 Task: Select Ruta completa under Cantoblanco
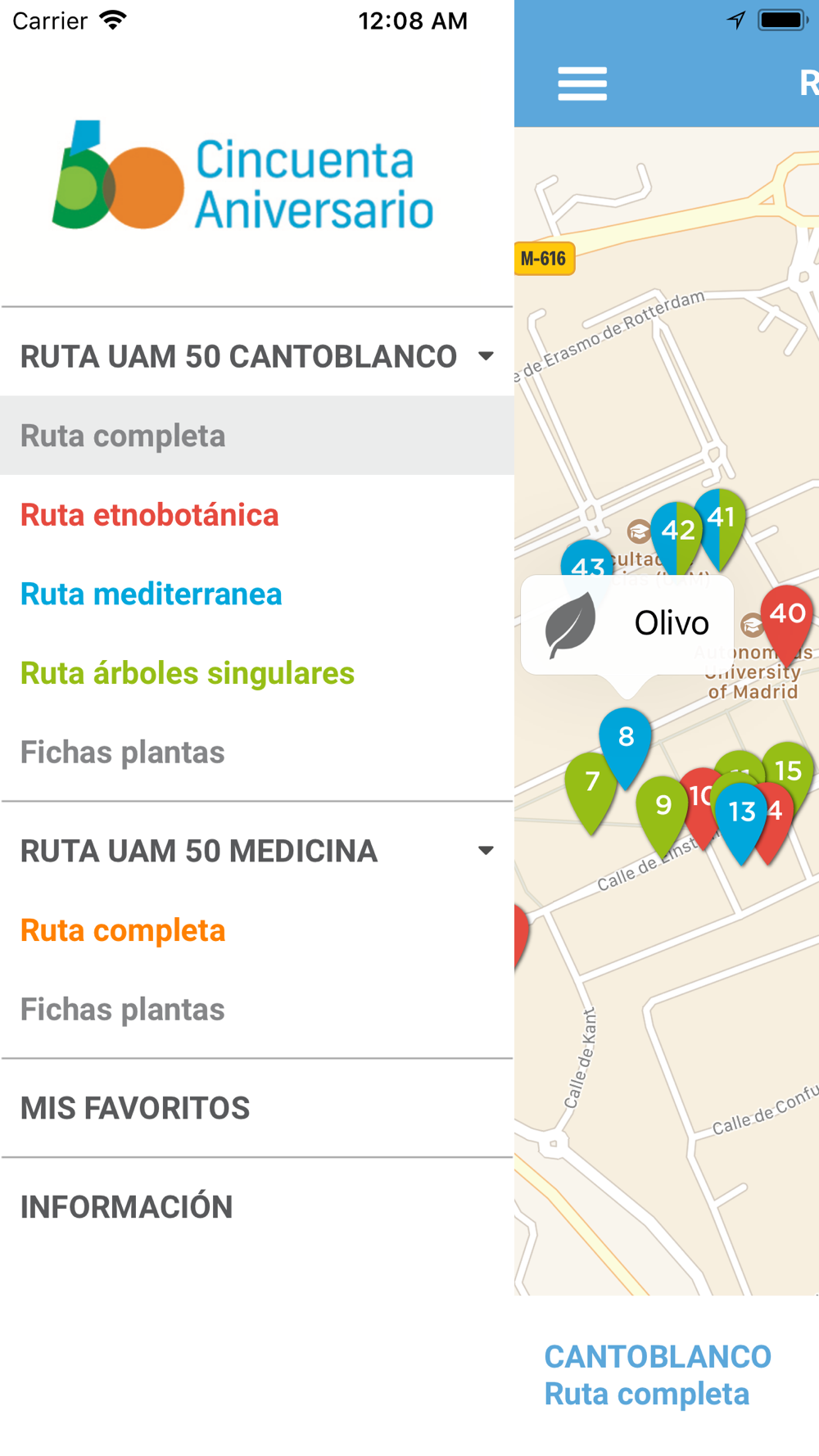(x=257, y=436)
